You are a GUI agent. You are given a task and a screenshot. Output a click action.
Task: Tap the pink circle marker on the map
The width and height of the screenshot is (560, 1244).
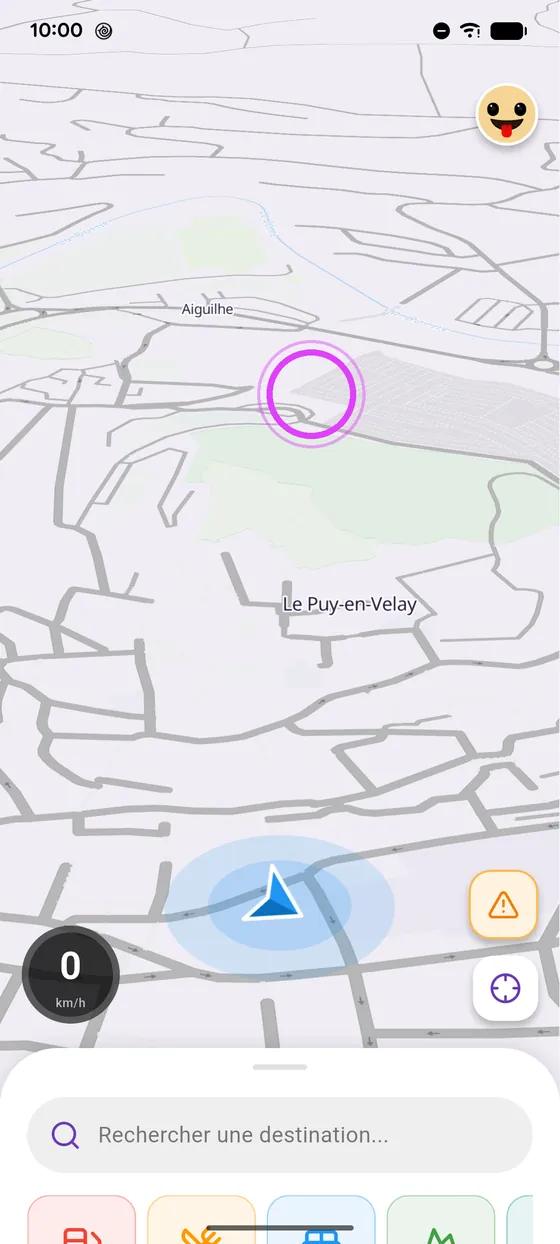click(x=311, y=394)
